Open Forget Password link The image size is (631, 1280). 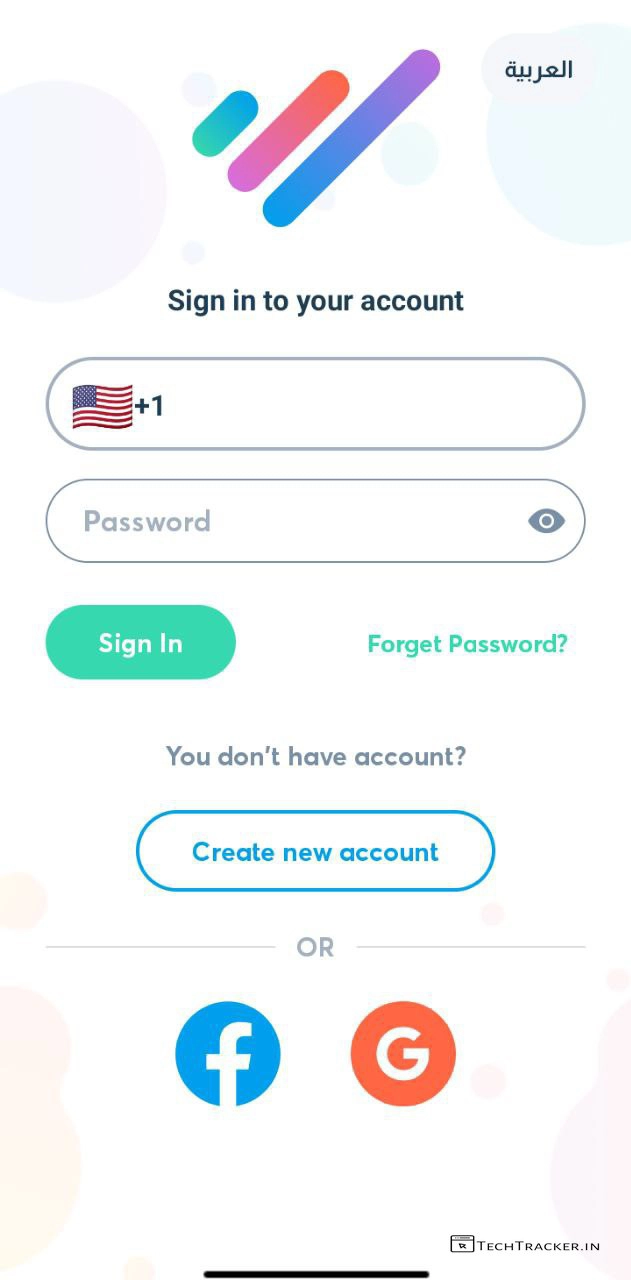click(467, 644)
